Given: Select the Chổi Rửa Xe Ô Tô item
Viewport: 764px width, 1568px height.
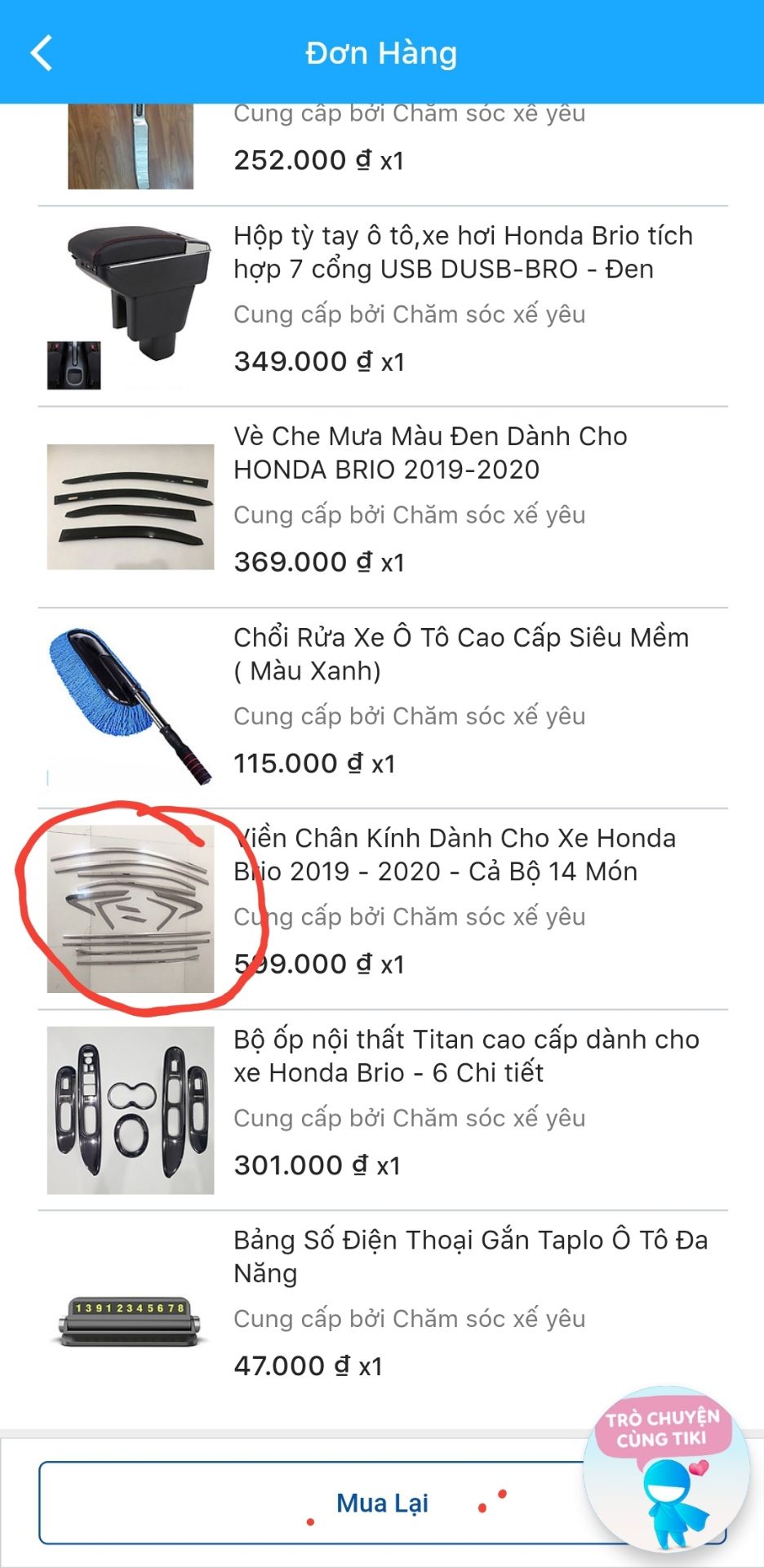Looking at the screenshot, I should (461, 654).
